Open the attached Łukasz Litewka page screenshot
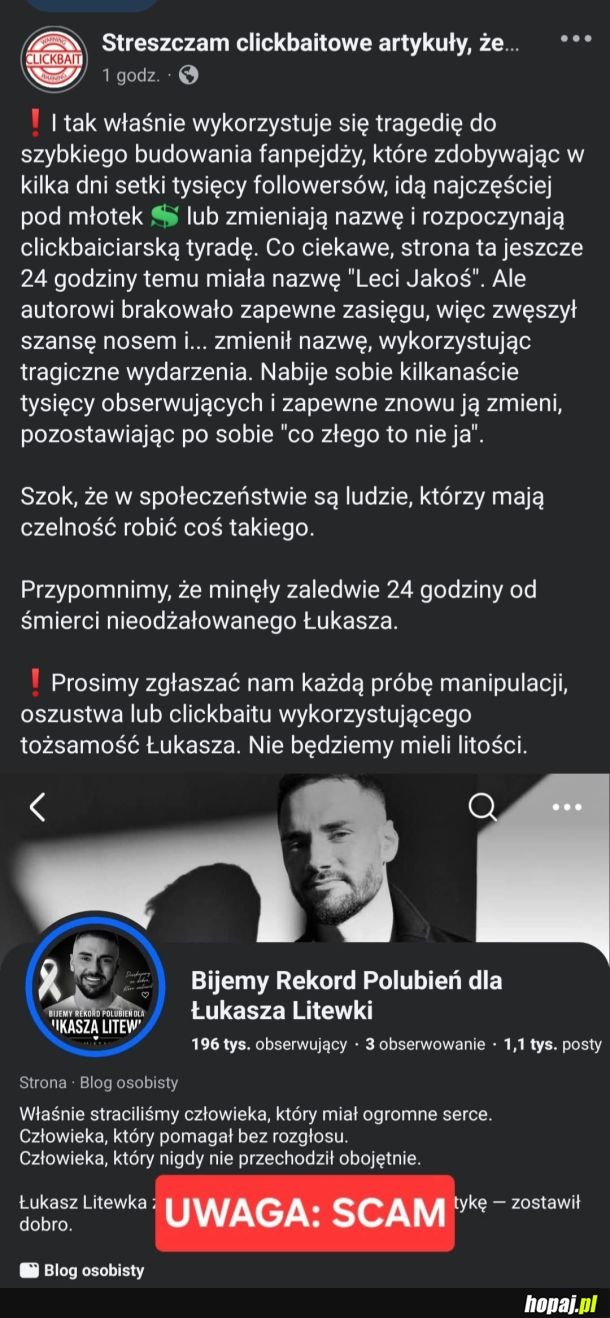Image resolution: width=610 pixels, height=1318 pixels. coord(305,1030)
